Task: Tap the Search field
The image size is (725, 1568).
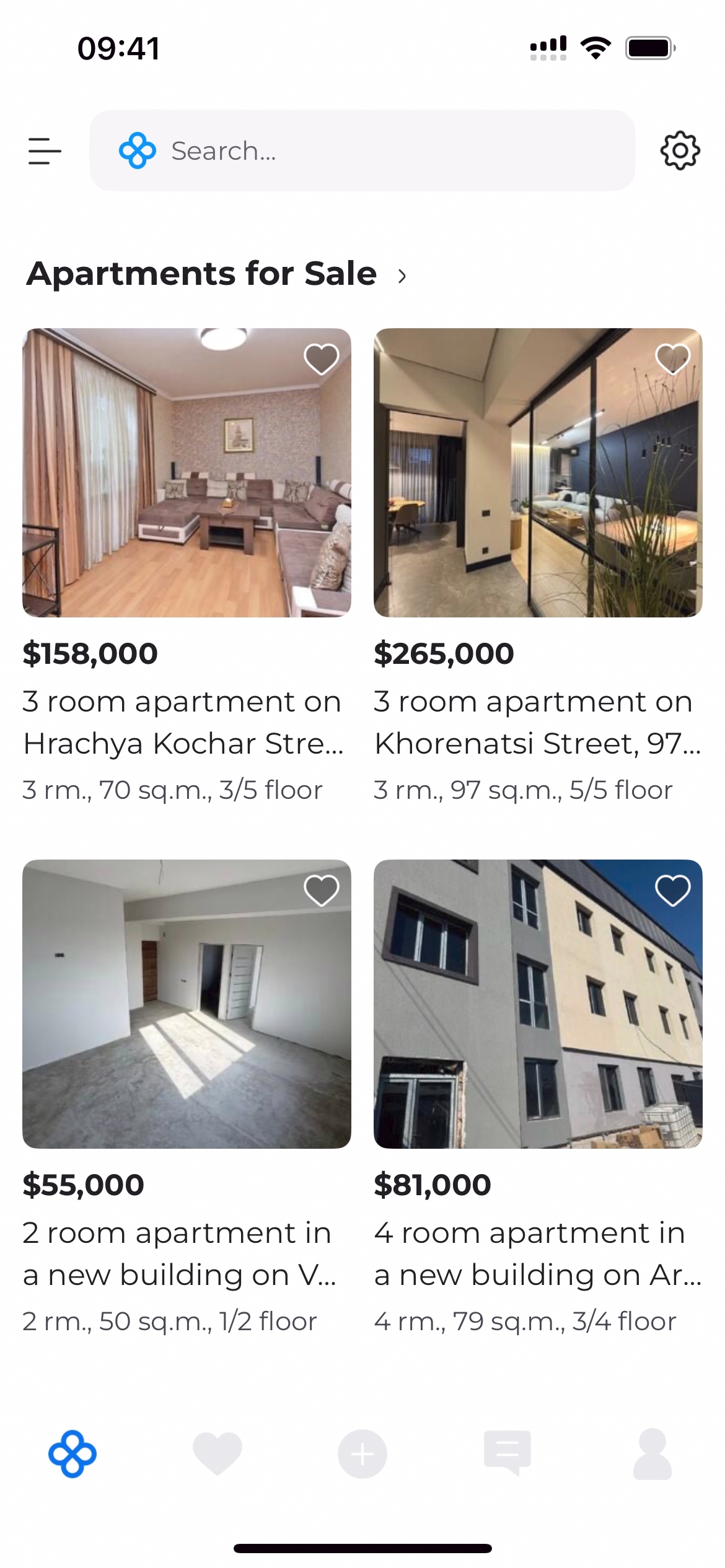Action: tap(362, 150)
